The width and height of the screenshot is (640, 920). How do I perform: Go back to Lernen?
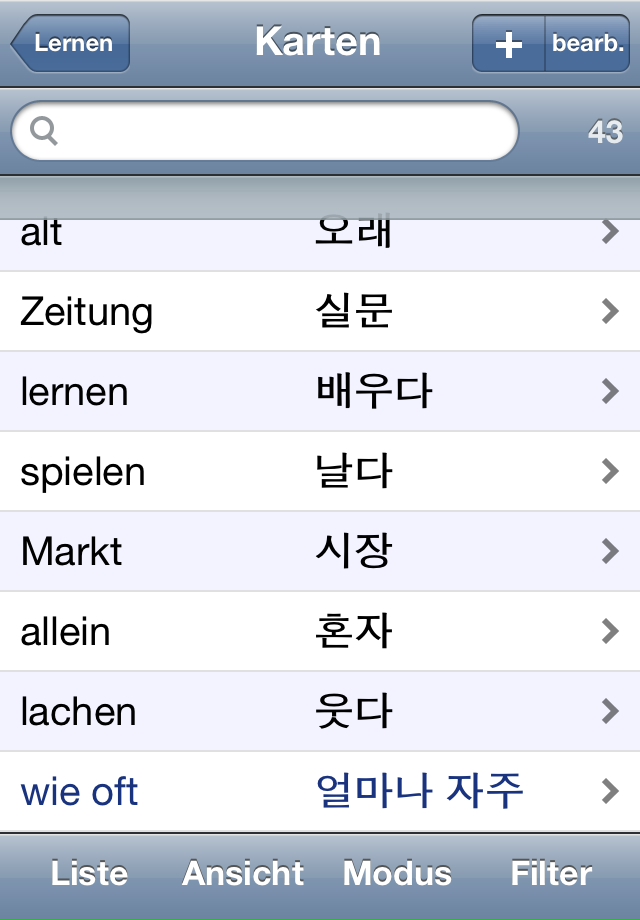click(70, 43)
